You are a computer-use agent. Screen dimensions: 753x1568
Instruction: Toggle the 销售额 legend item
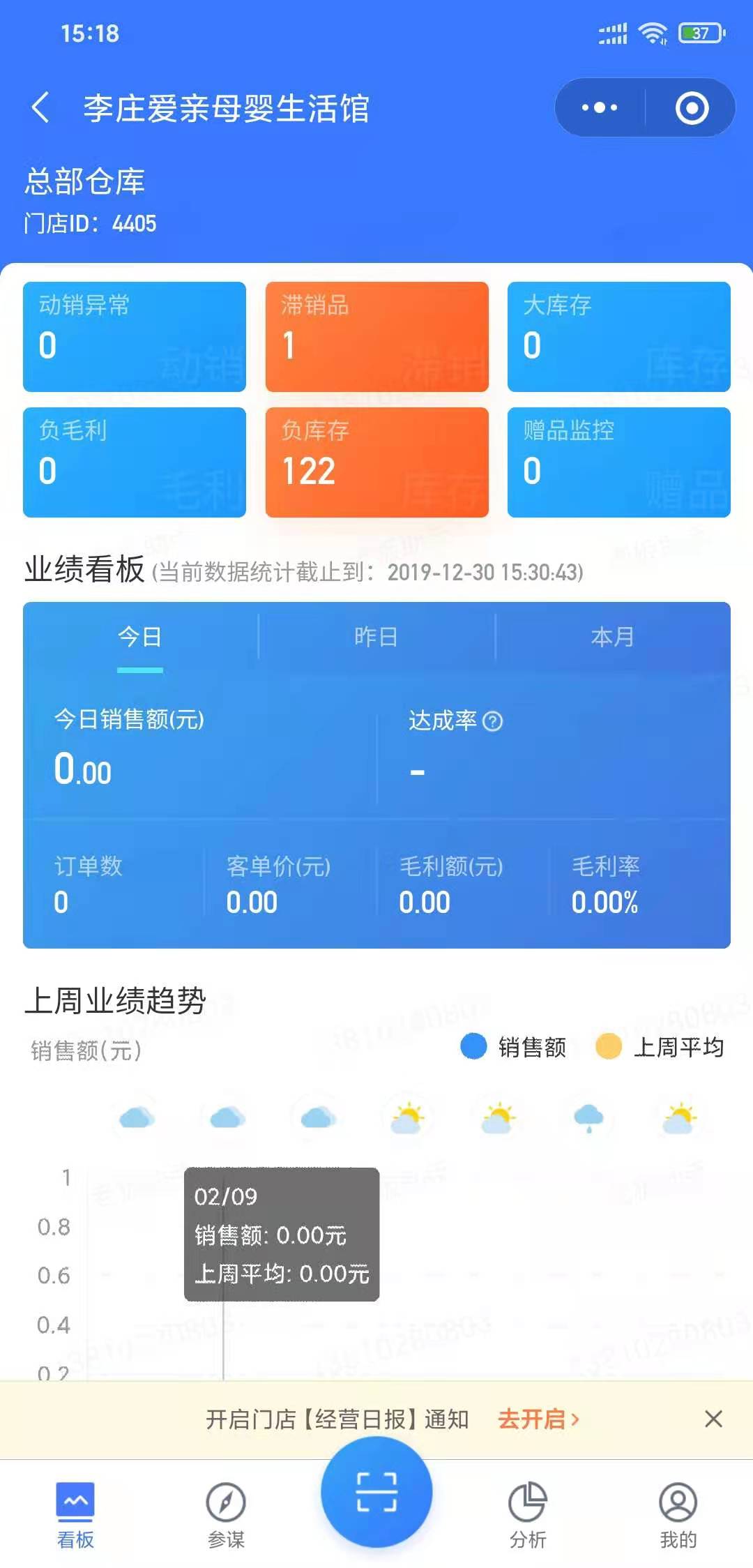coord(514,1047)
